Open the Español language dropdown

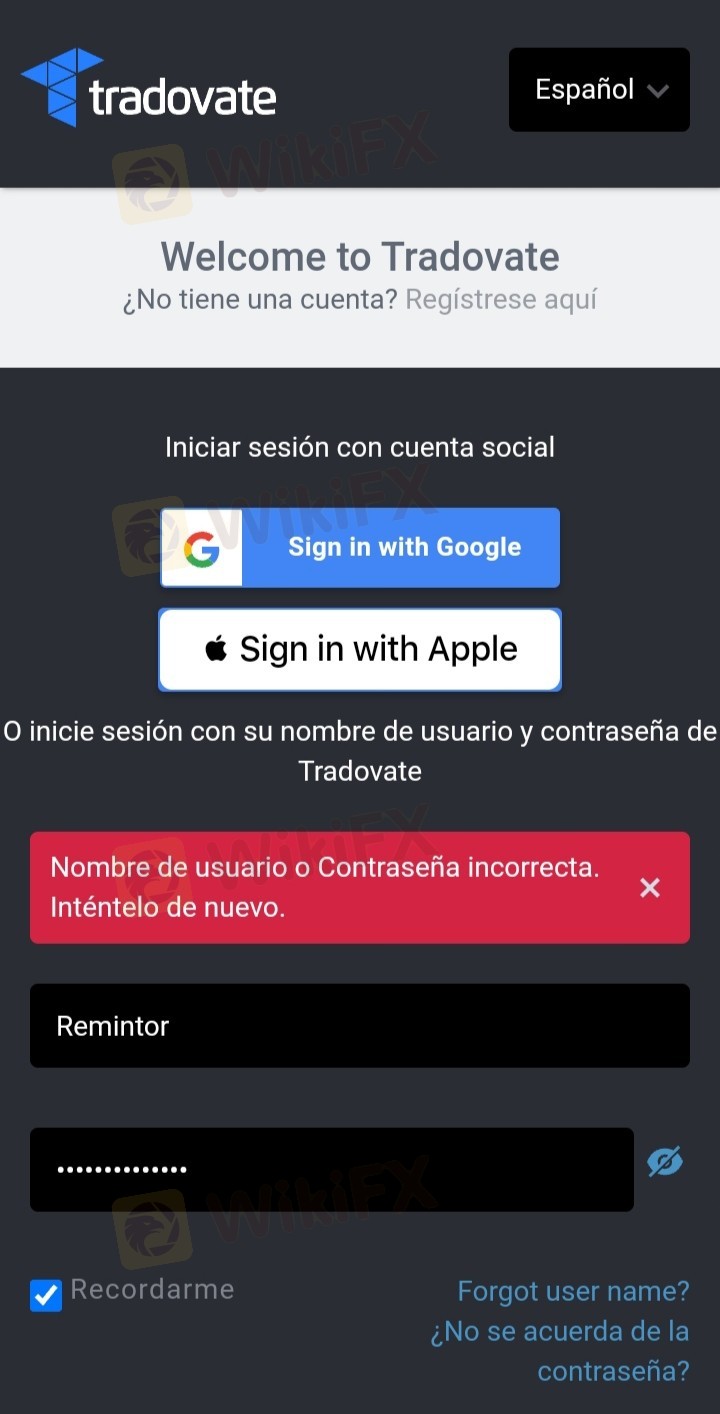coord(599,90)
